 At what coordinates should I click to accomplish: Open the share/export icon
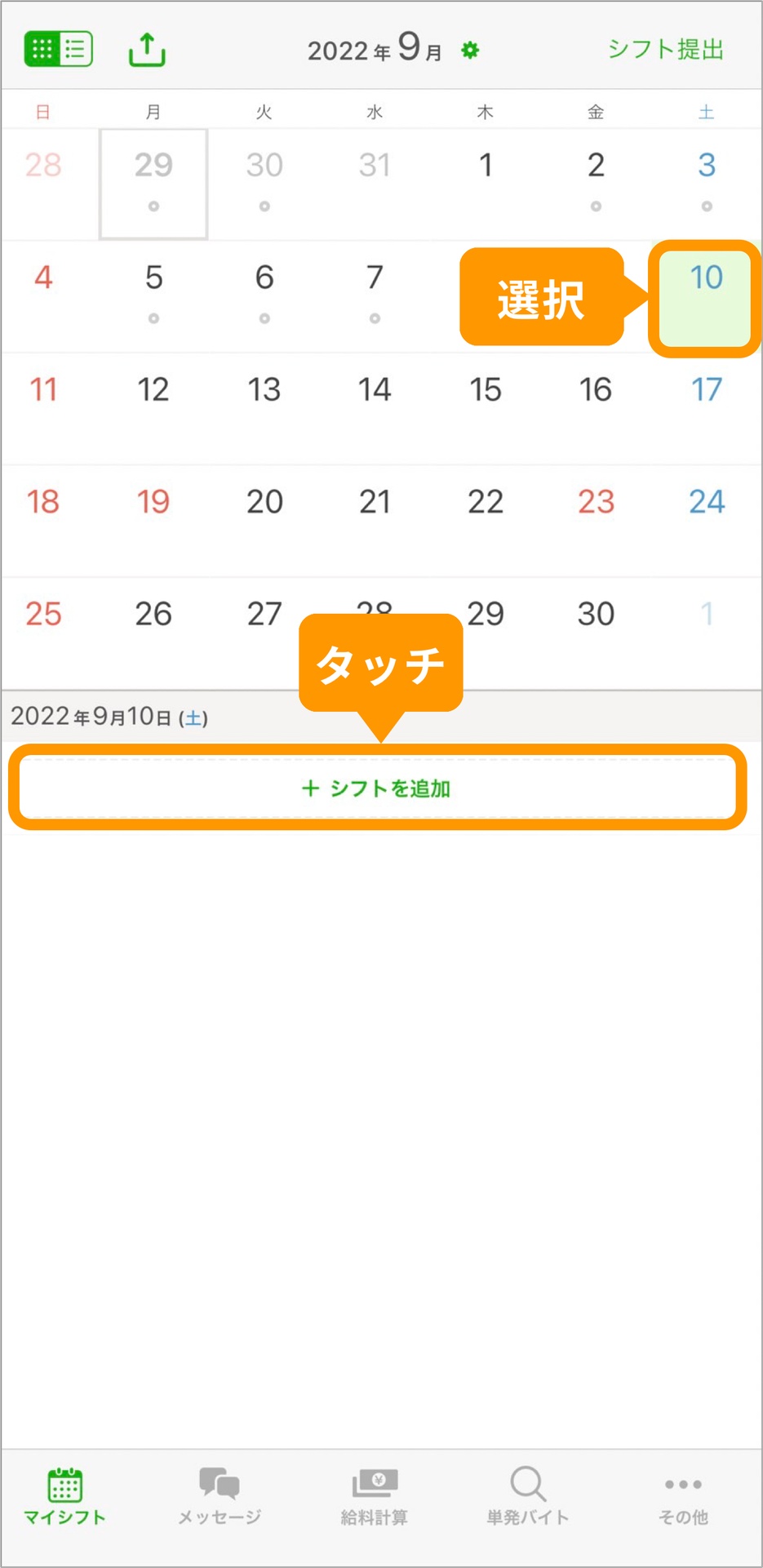click(x=147, y=50)
